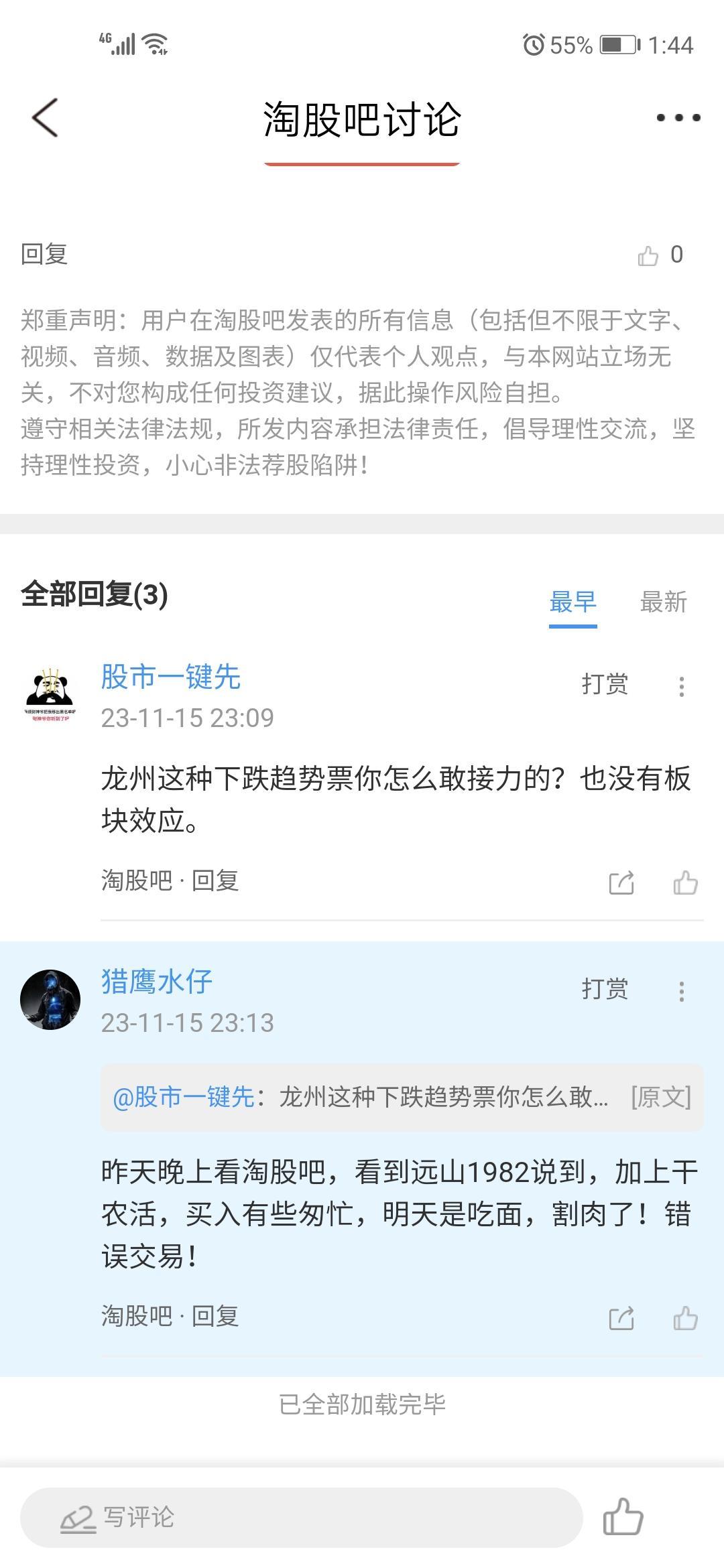
Task: Open 猎鹰水仔's avatar
Action: 50,999
